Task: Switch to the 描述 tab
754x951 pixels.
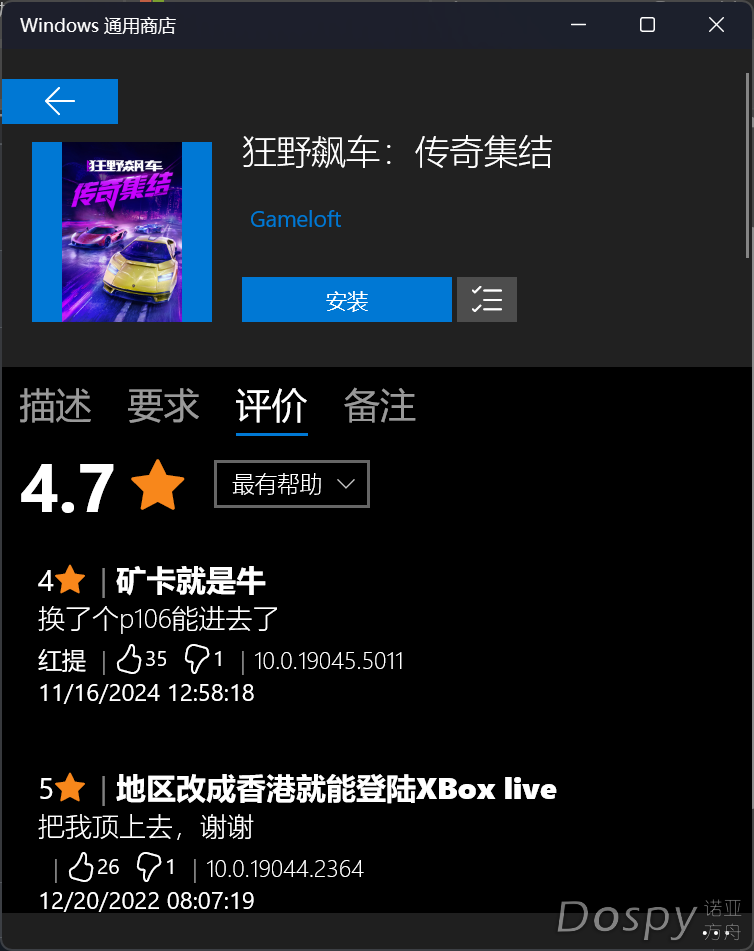Action: (x=55, y=407)
